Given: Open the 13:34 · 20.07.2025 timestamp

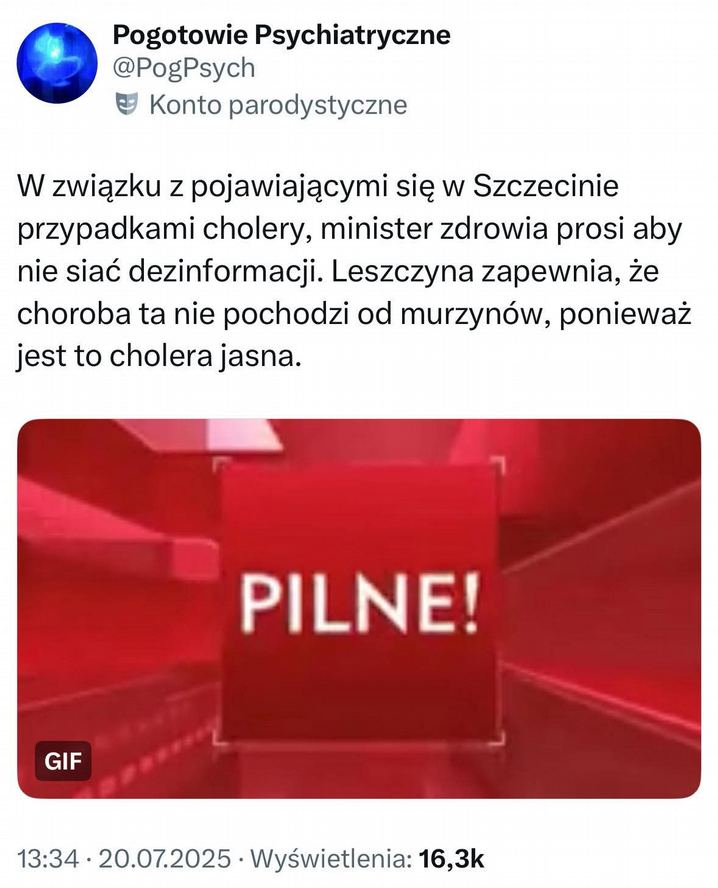Looking at the screenshot, I should pos(126,858).
